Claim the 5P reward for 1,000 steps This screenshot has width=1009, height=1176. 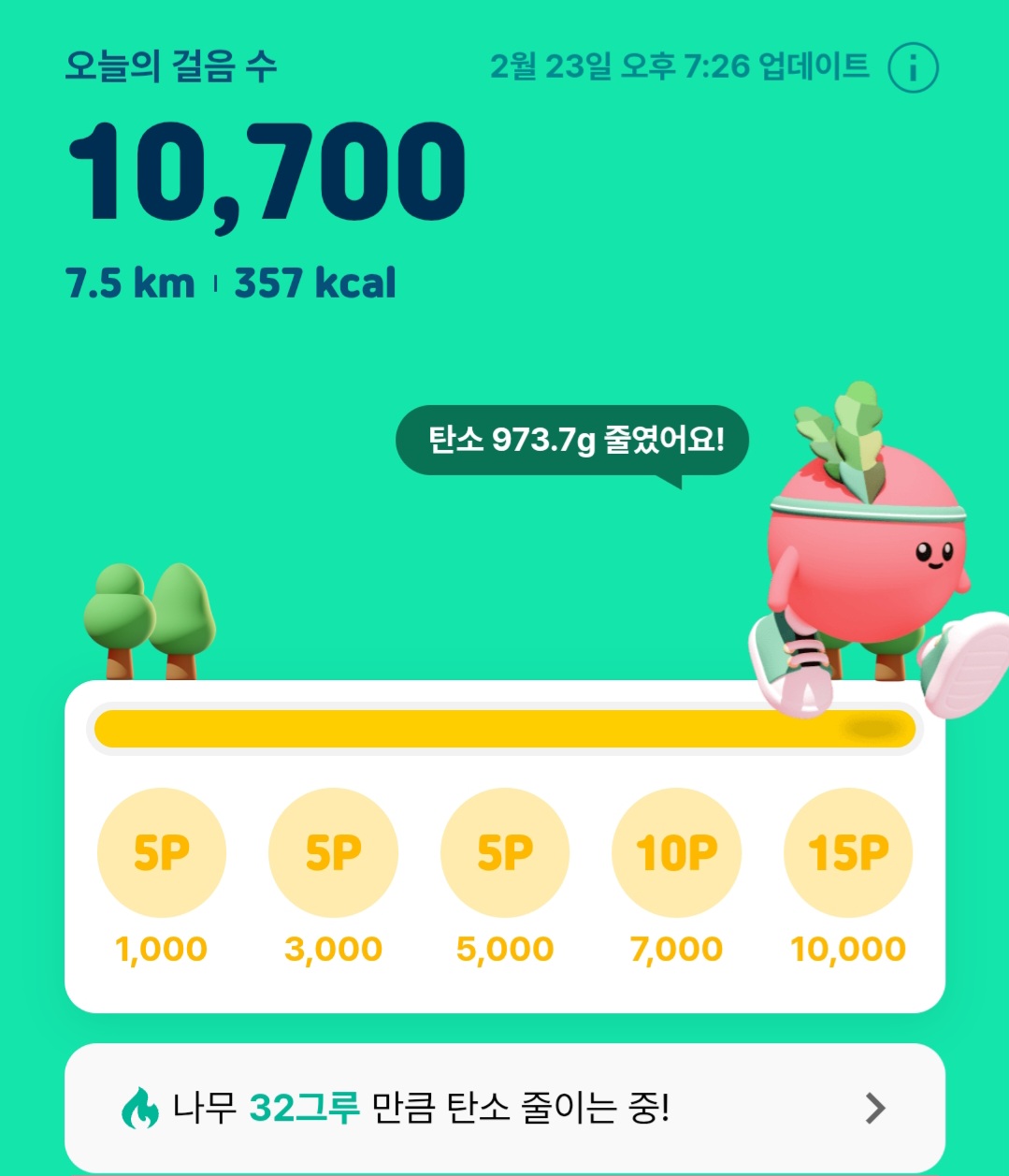[162, 852]
